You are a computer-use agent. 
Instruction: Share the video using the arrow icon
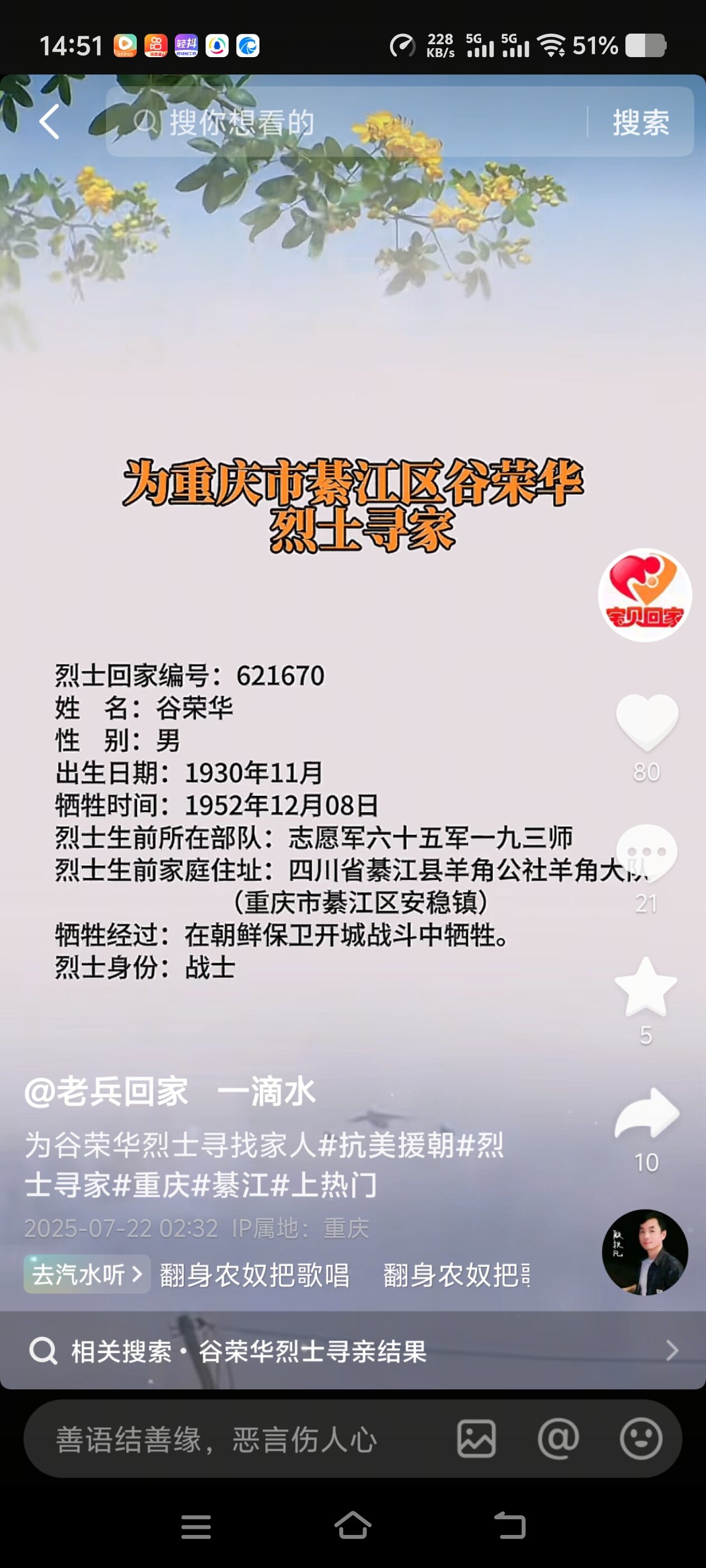(x=646, y=1113)
